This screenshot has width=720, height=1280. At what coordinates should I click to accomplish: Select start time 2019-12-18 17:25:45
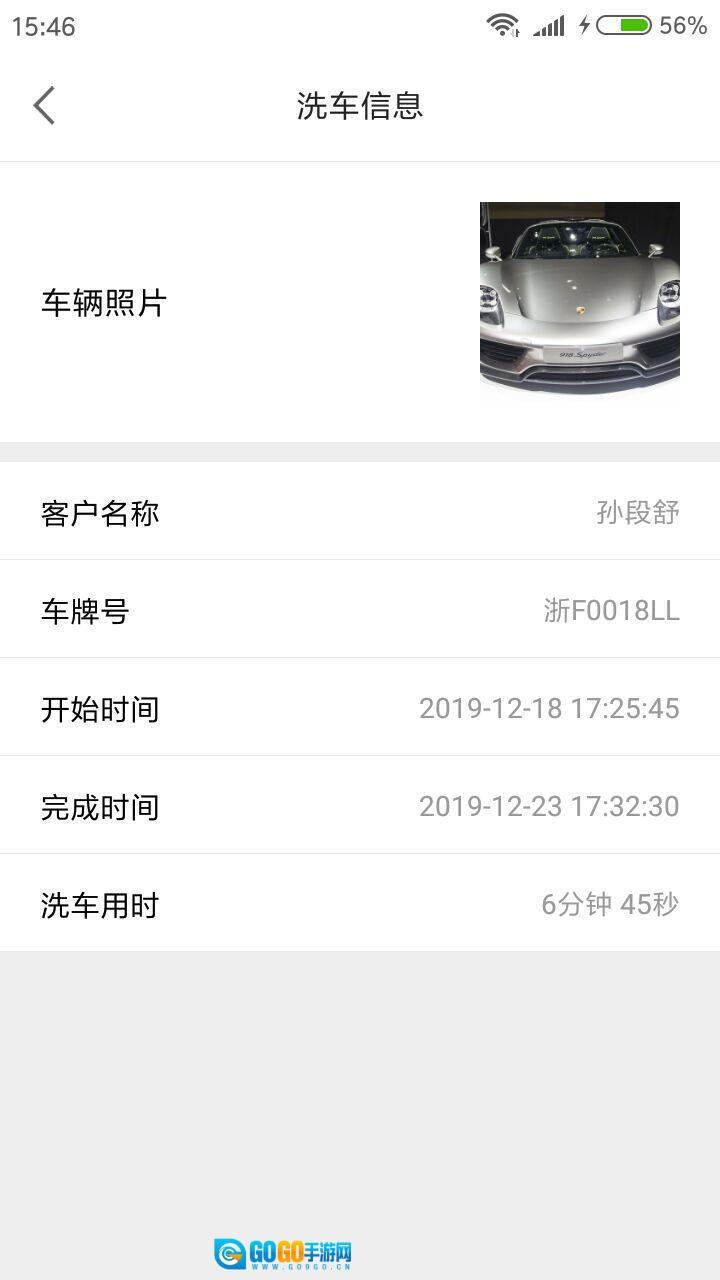pos(551,707)
